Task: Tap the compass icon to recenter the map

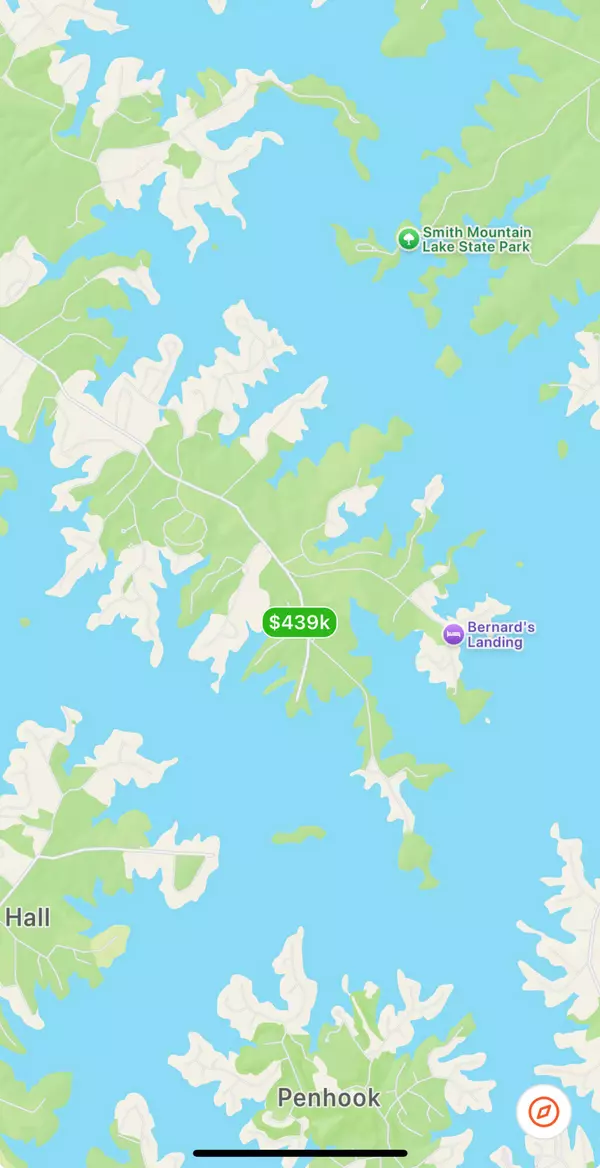Action: [x=543, y=1111]
